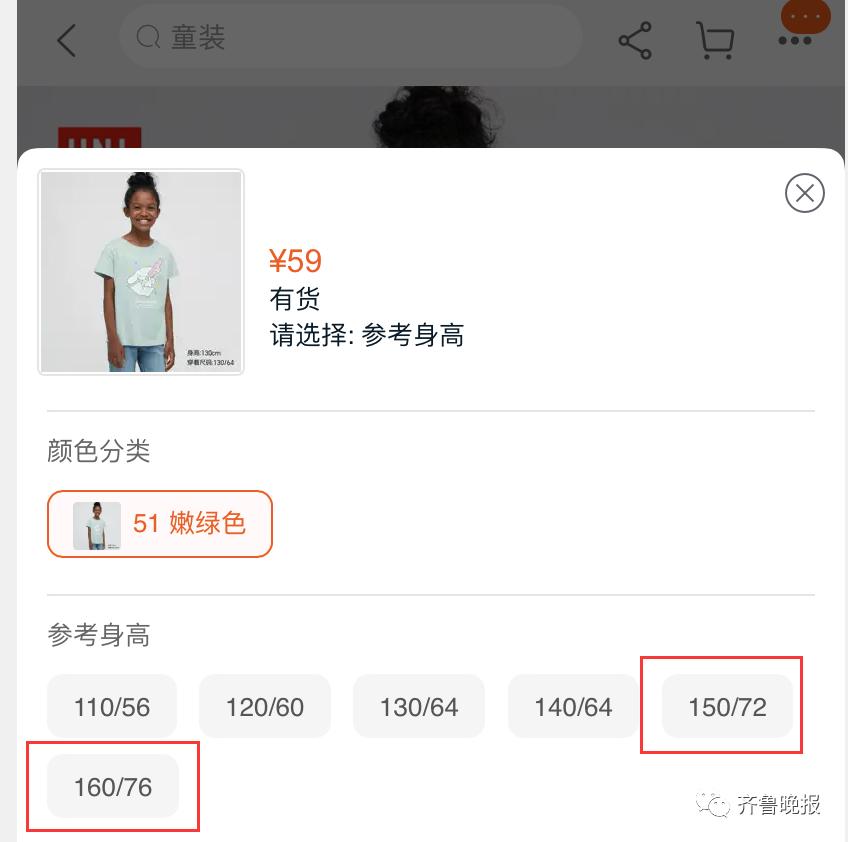Open the three-dot overflow menu
This screenshot has height=842, width=848.
(795, 40)
